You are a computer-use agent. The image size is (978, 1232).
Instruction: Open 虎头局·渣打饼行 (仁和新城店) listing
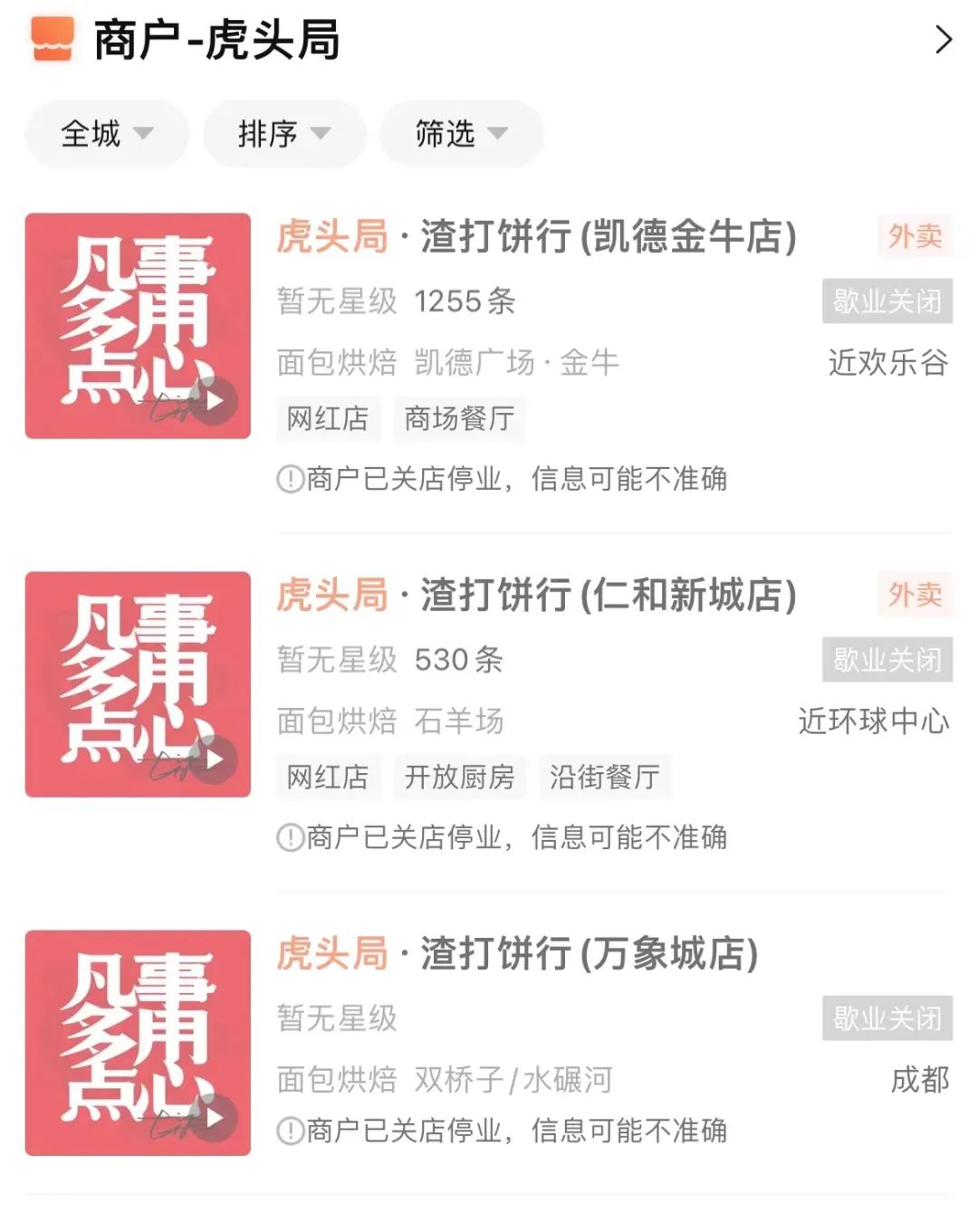[536, 596]
